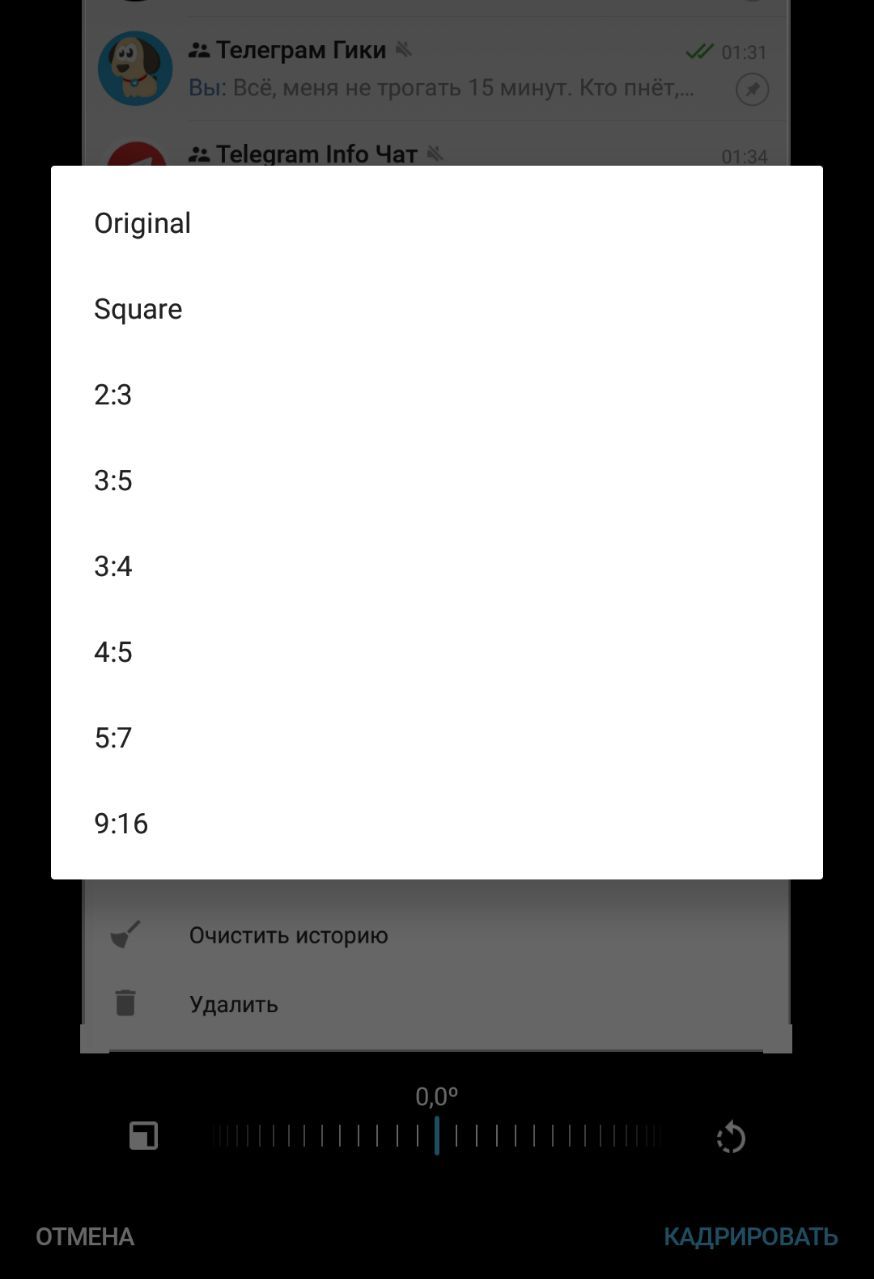Tap ОТМЕНА to cancel cropping
The image size is (874, 1279).
point(85,1237)
